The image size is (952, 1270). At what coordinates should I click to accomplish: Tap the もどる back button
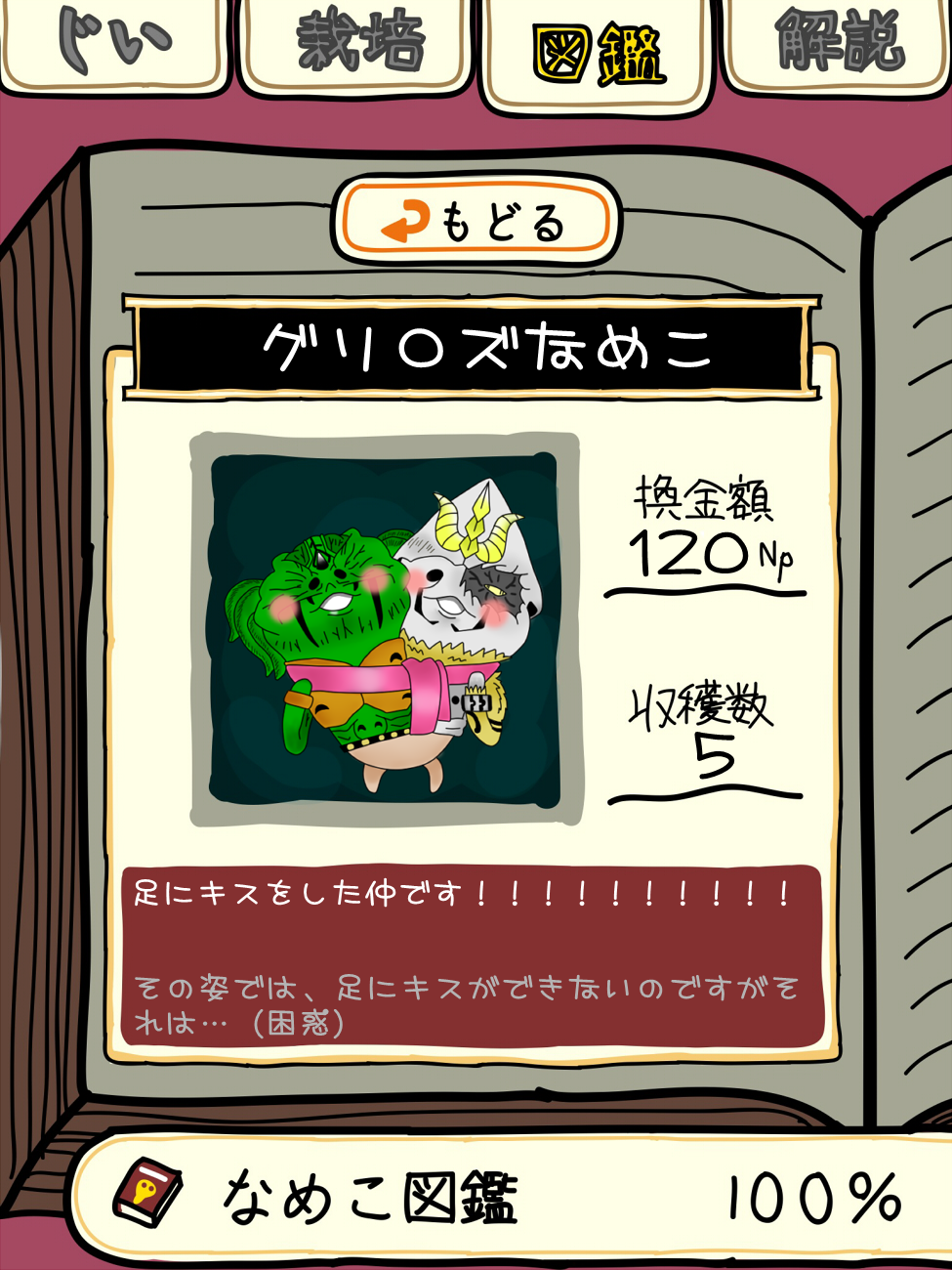[x=476, y=222]
